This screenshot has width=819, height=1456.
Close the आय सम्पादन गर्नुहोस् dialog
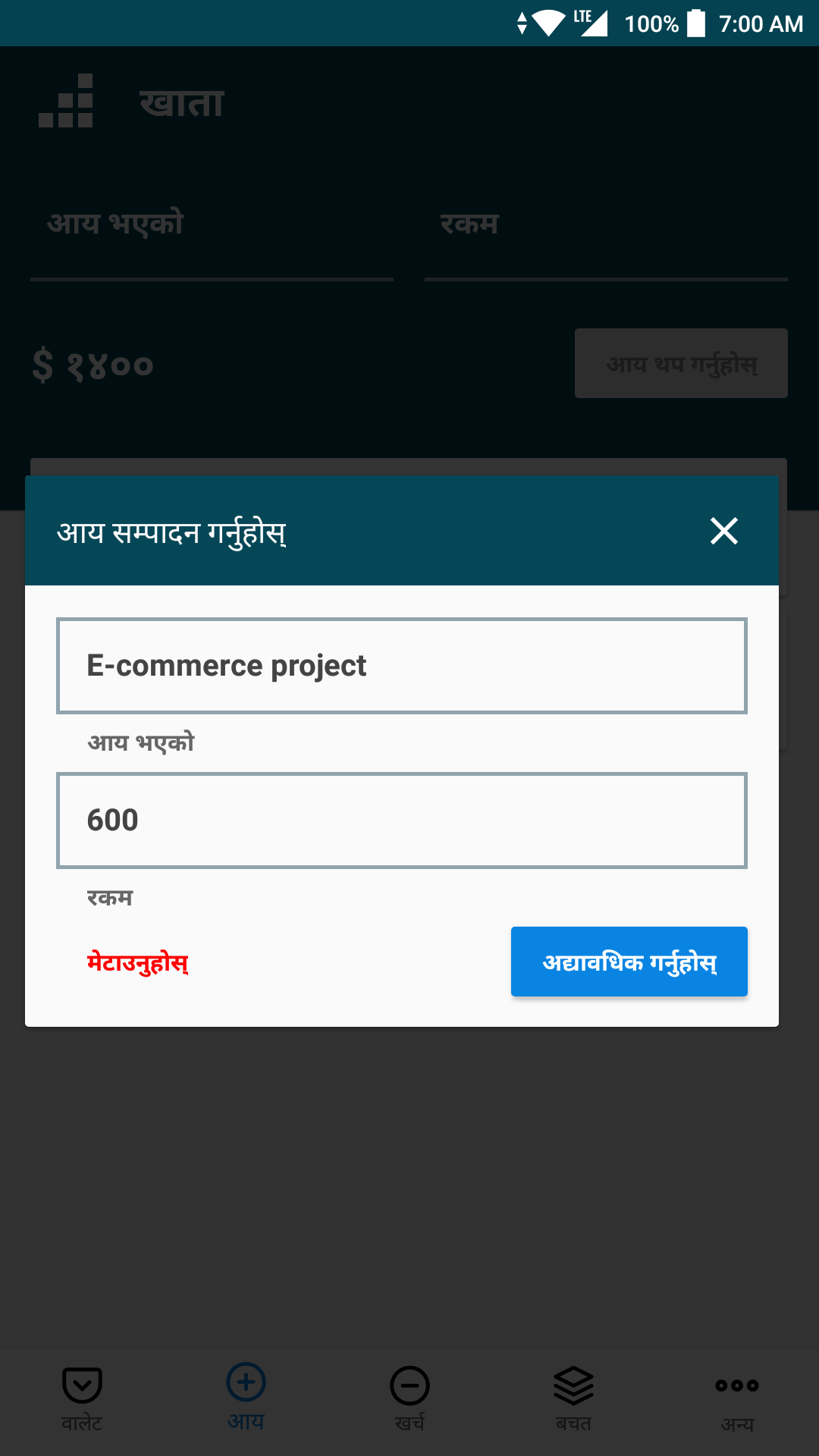[x=724, y=531]
